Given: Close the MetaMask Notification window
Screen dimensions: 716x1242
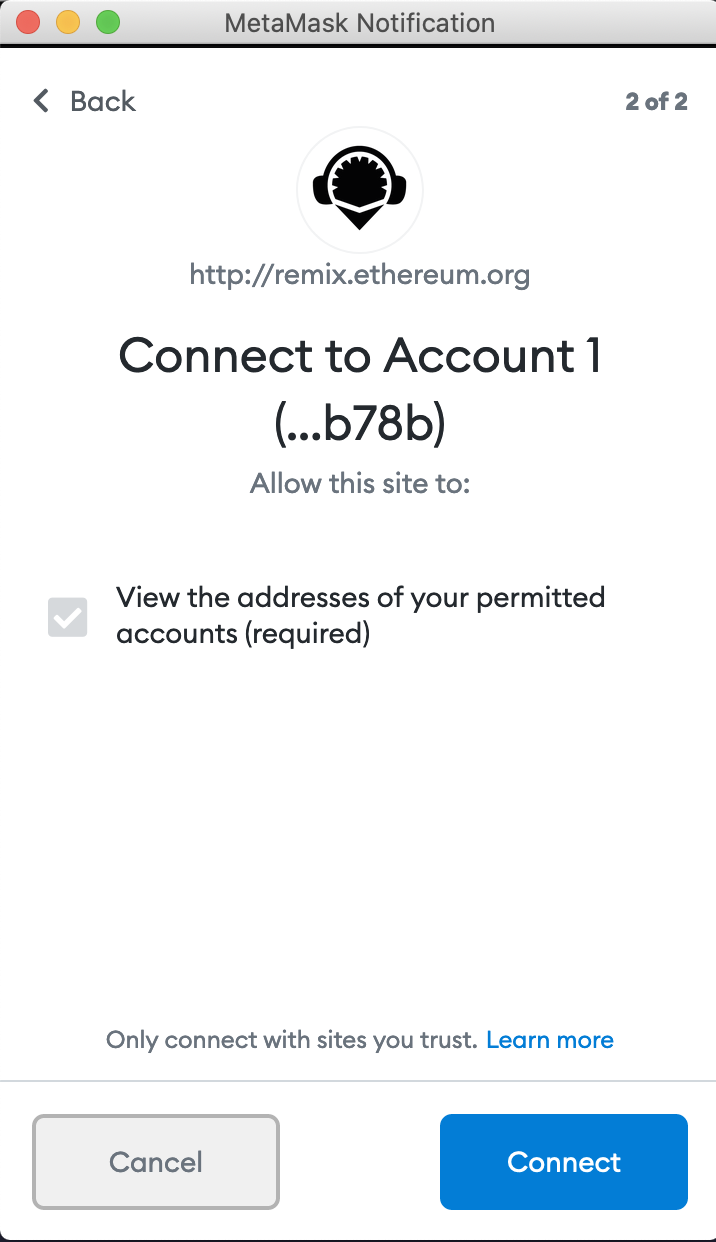Looking at the screenshot, I should click(28, 22).
